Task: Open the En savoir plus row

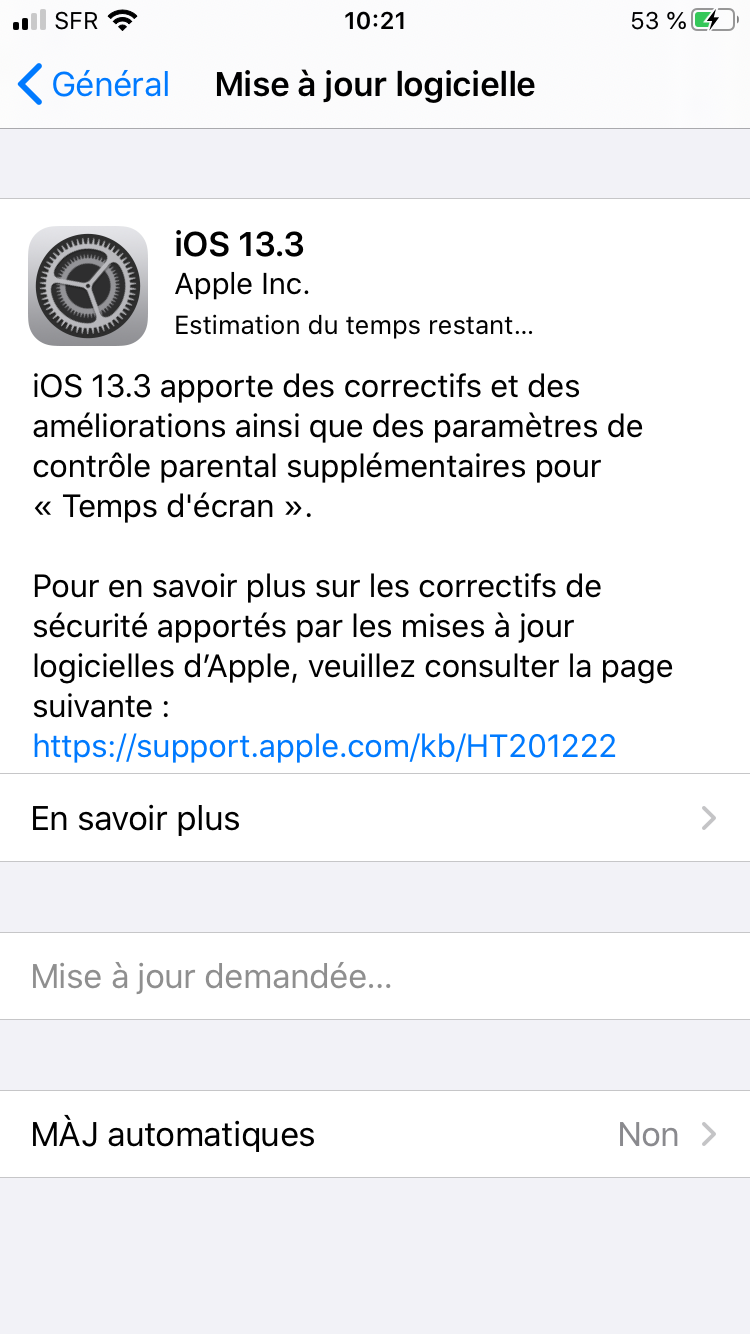Action: click(375, 818)
